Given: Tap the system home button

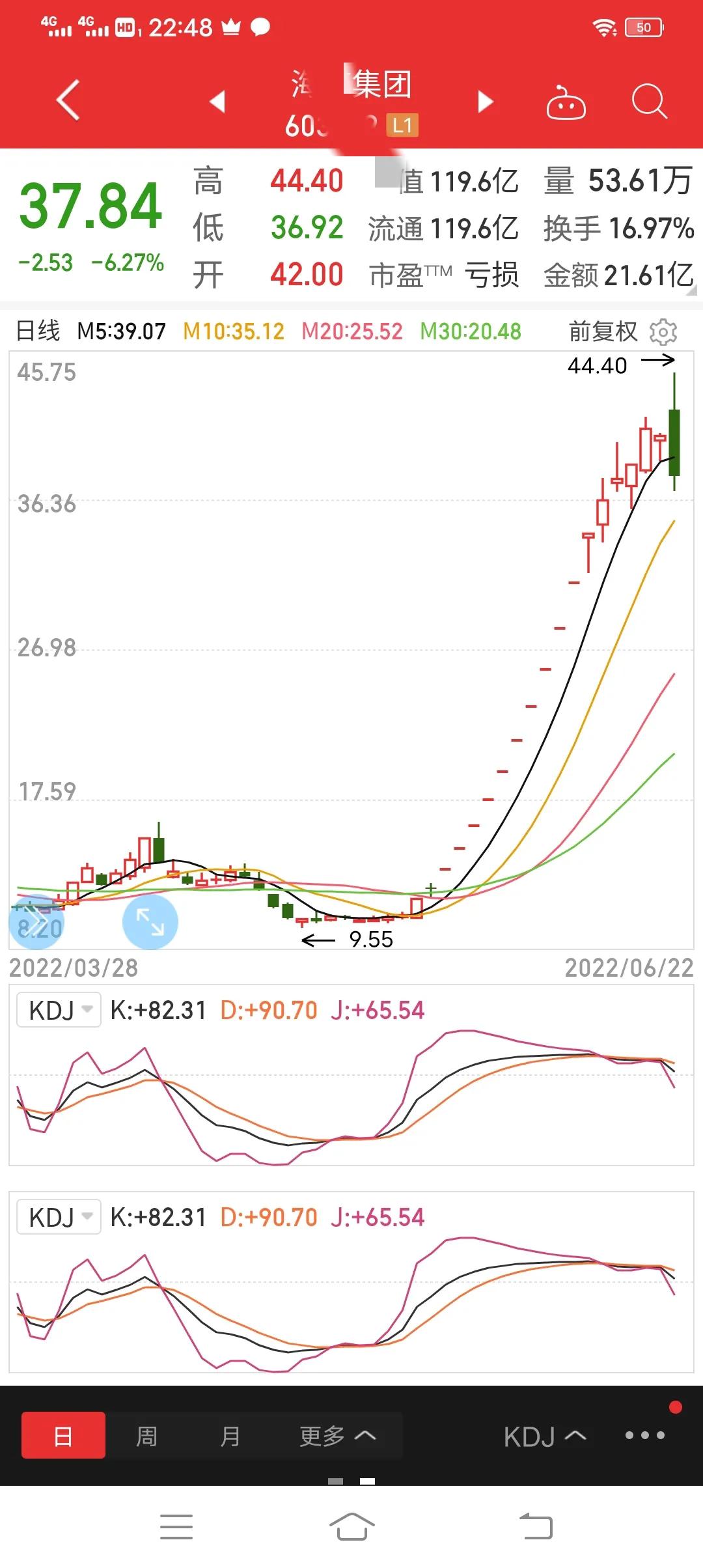Looking at the screenshot, I should (351, 1526).
